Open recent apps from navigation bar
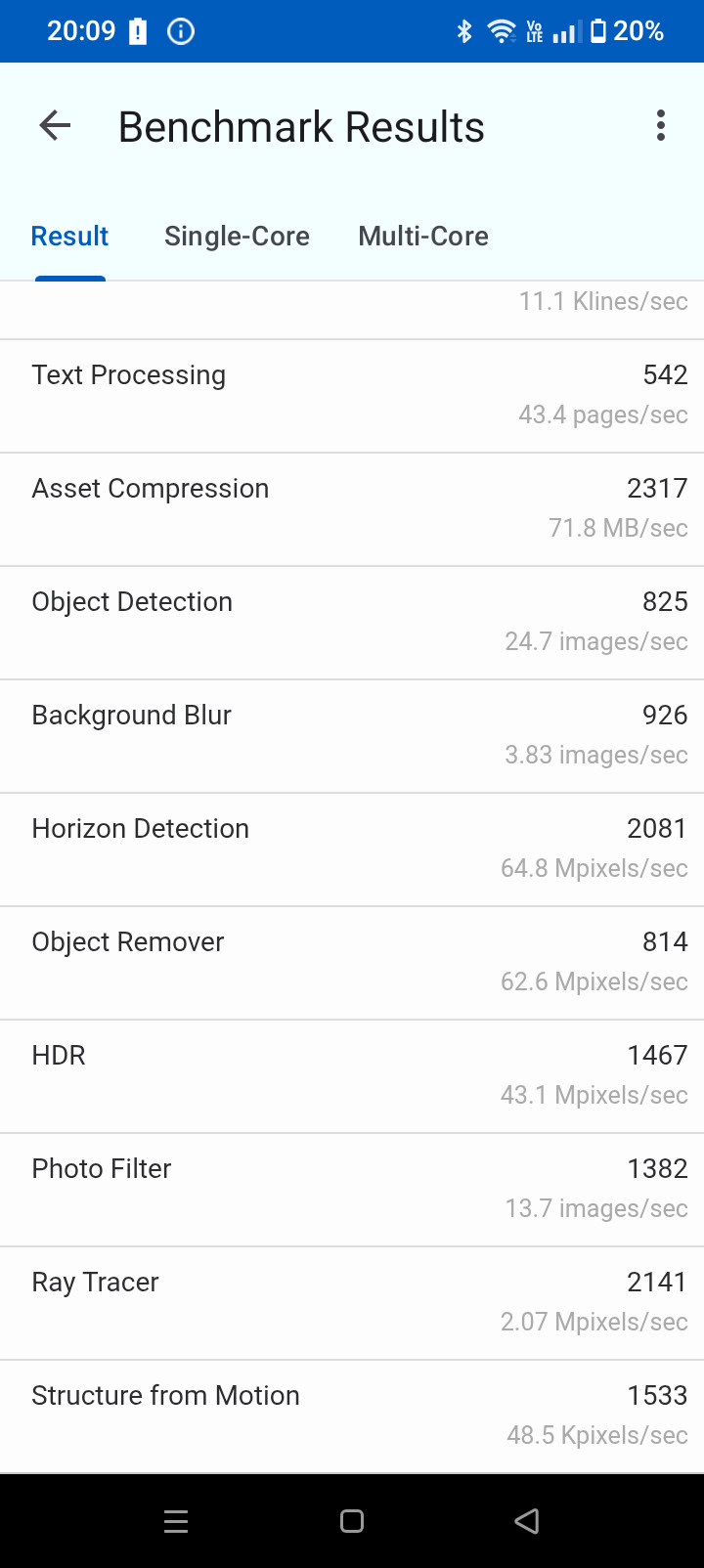This screenshot has width=704, height=1568. coord(176,1521)
